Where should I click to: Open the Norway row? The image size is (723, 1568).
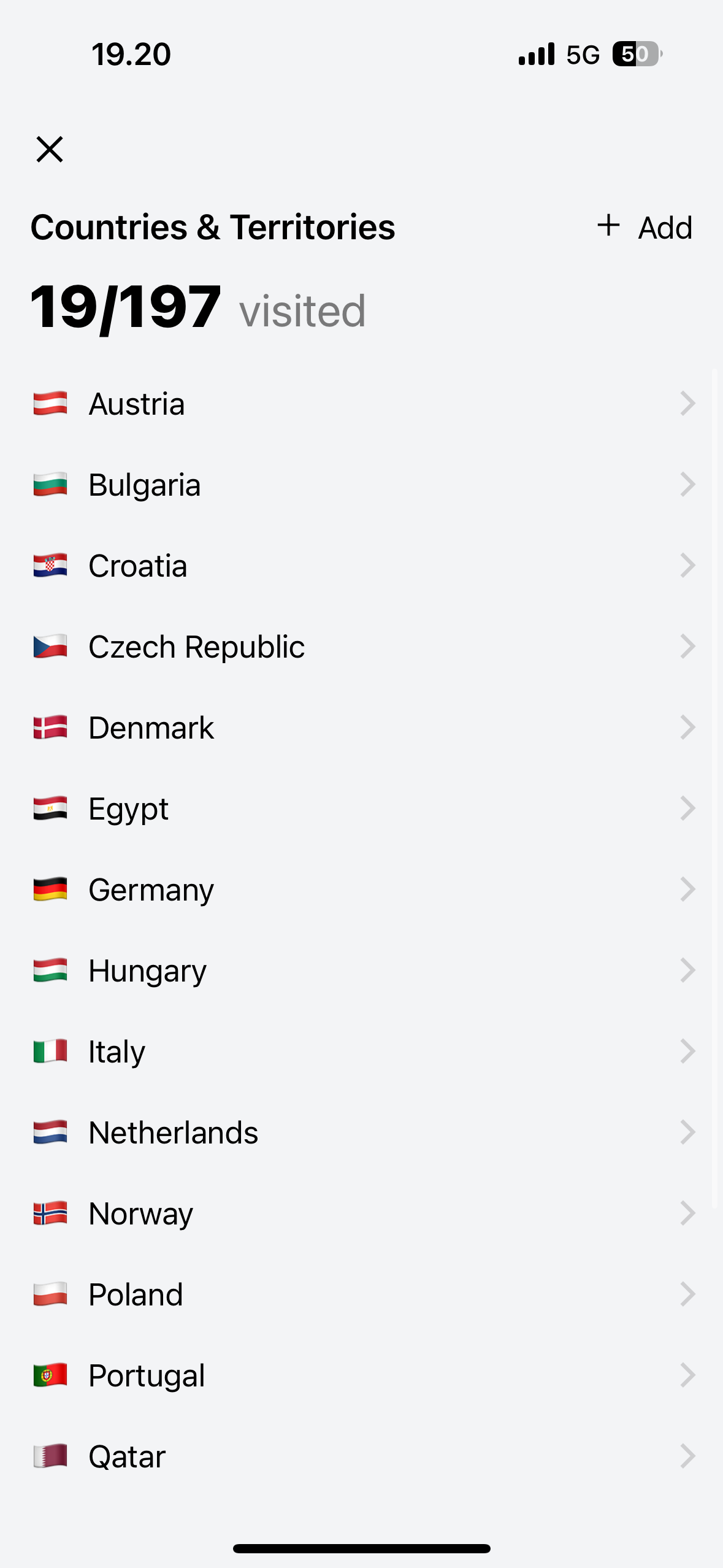click(x=362, y=1213)
